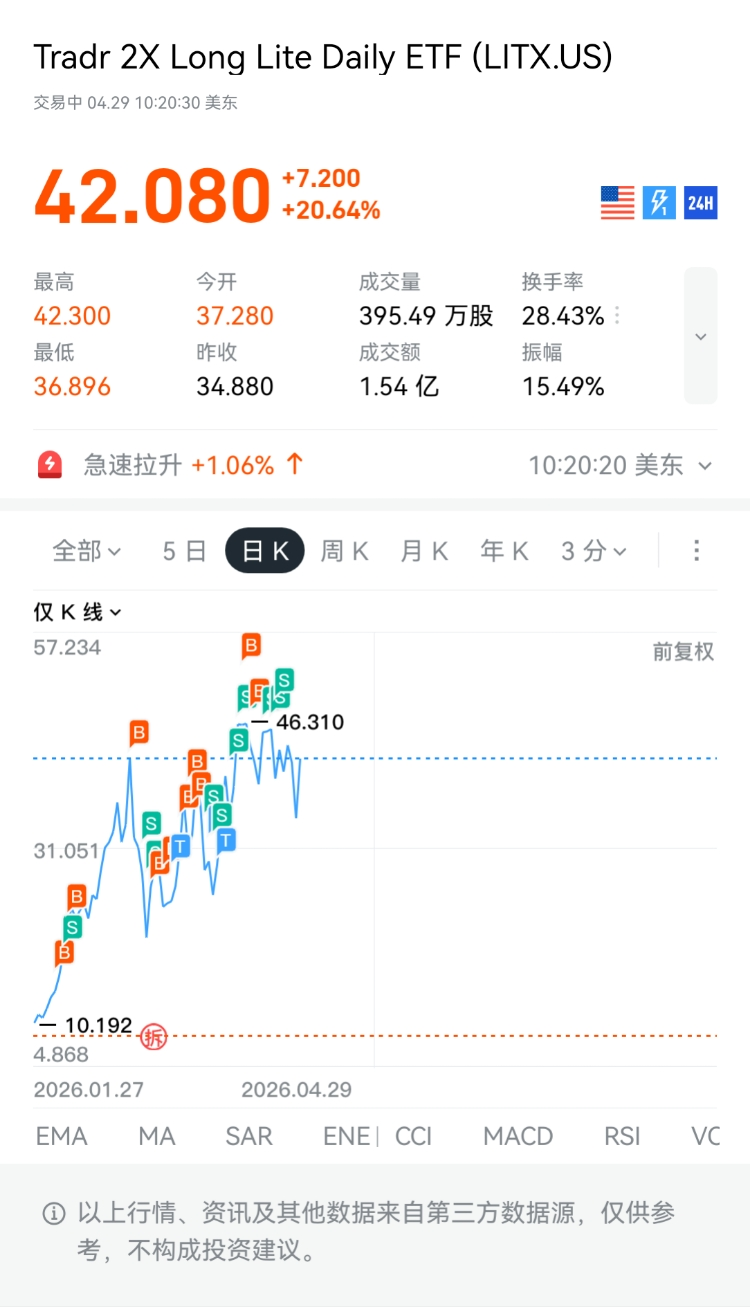Open the 全部 timeframe dropdown
The height and width of the screenshot is (1307, 750).
point(87,551)
